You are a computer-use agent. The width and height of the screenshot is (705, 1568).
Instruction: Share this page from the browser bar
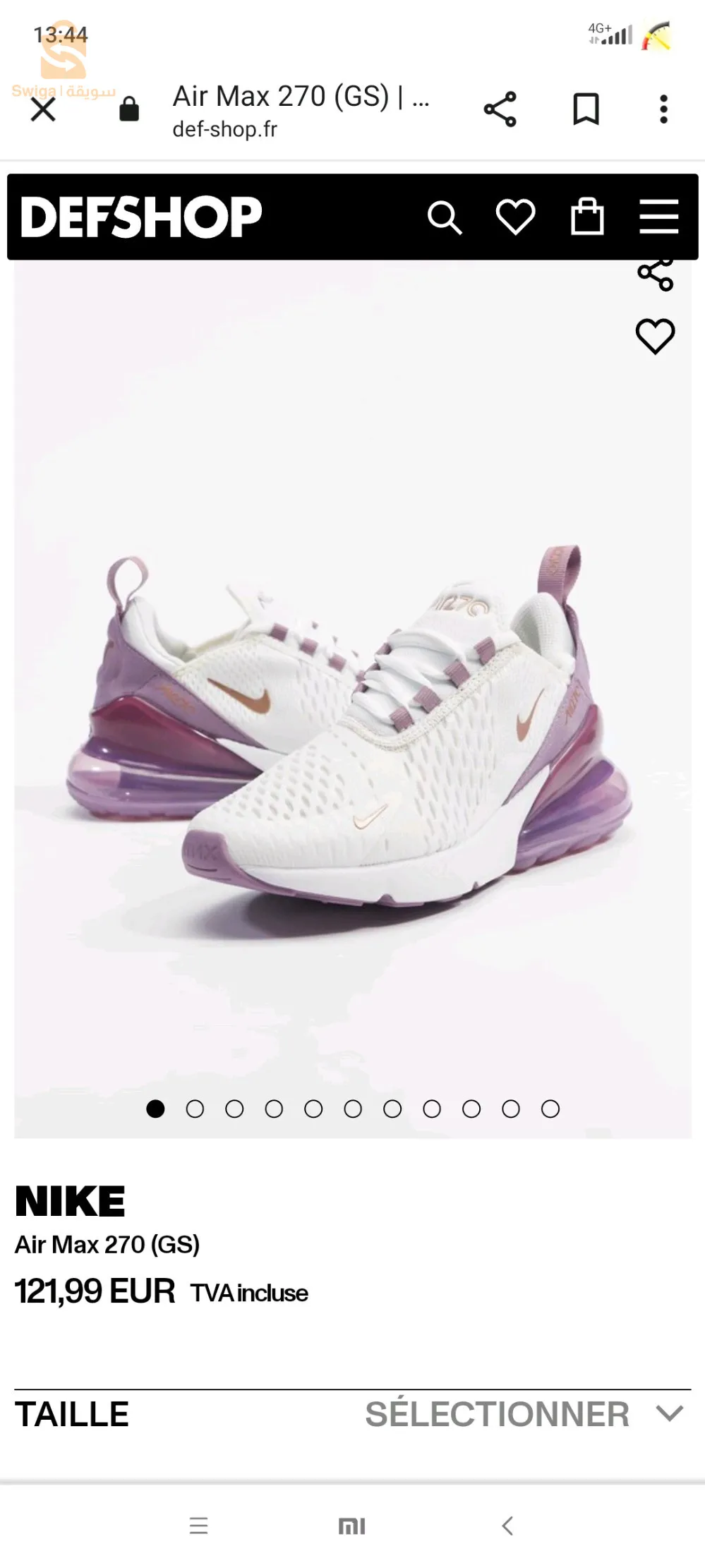pyautogui.click(x=500, y=109)
